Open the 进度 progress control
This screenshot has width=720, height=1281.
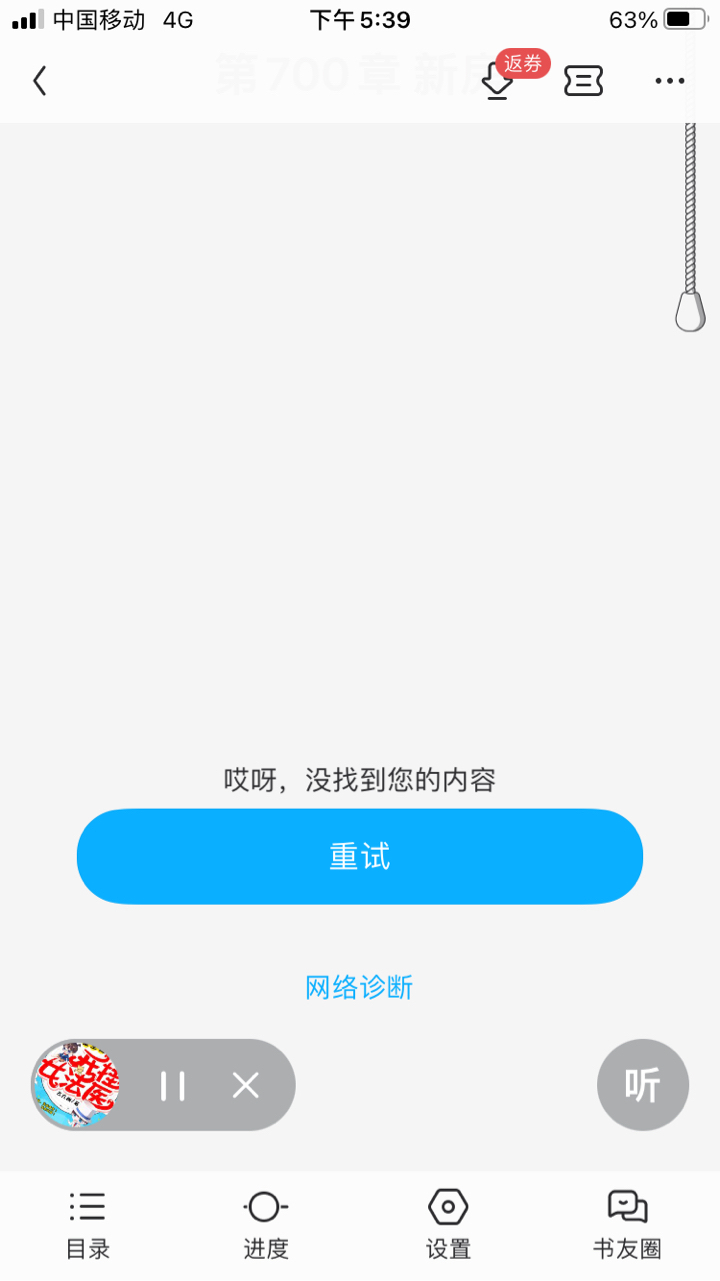pyautogui.click(x=266, y=1225)
